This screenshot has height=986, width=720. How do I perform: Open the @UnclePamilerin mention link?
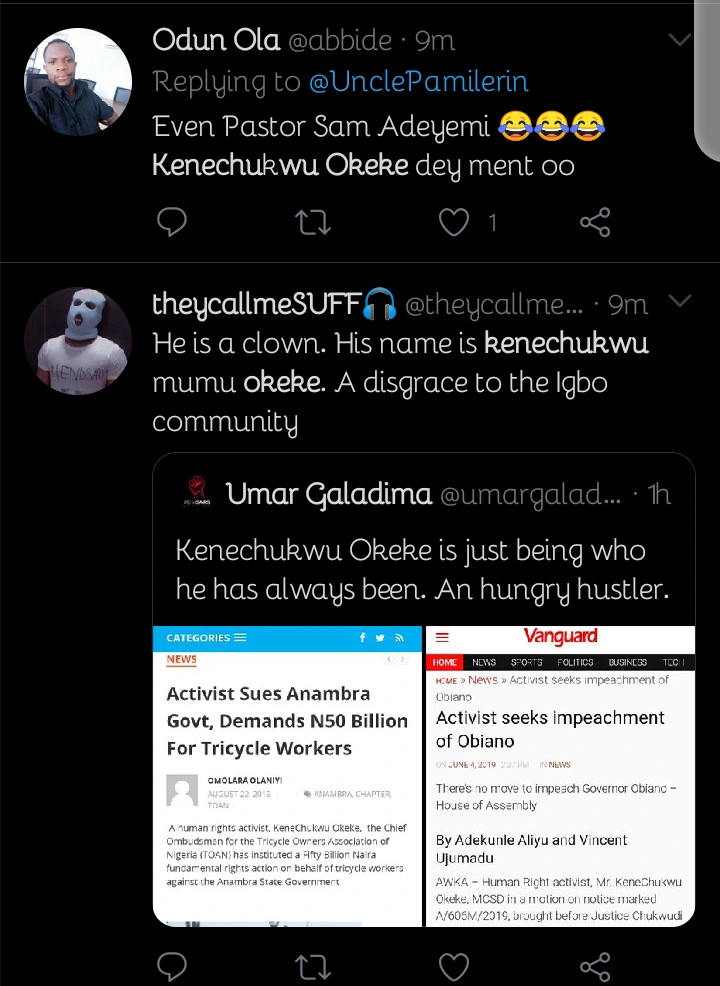(418, 83)
